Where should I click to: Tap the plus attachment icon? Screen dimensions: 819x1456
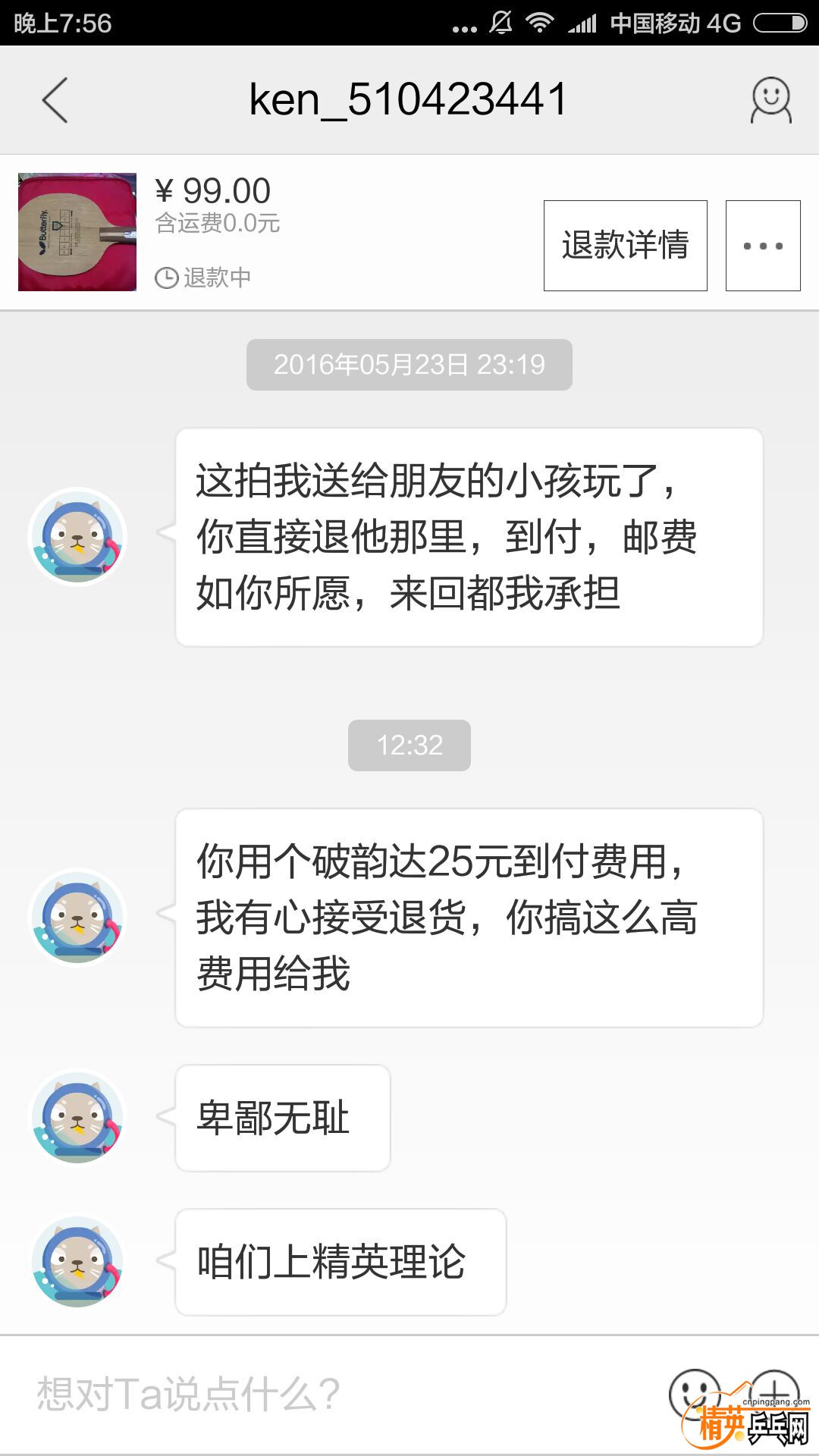(x=775, y=1392)
